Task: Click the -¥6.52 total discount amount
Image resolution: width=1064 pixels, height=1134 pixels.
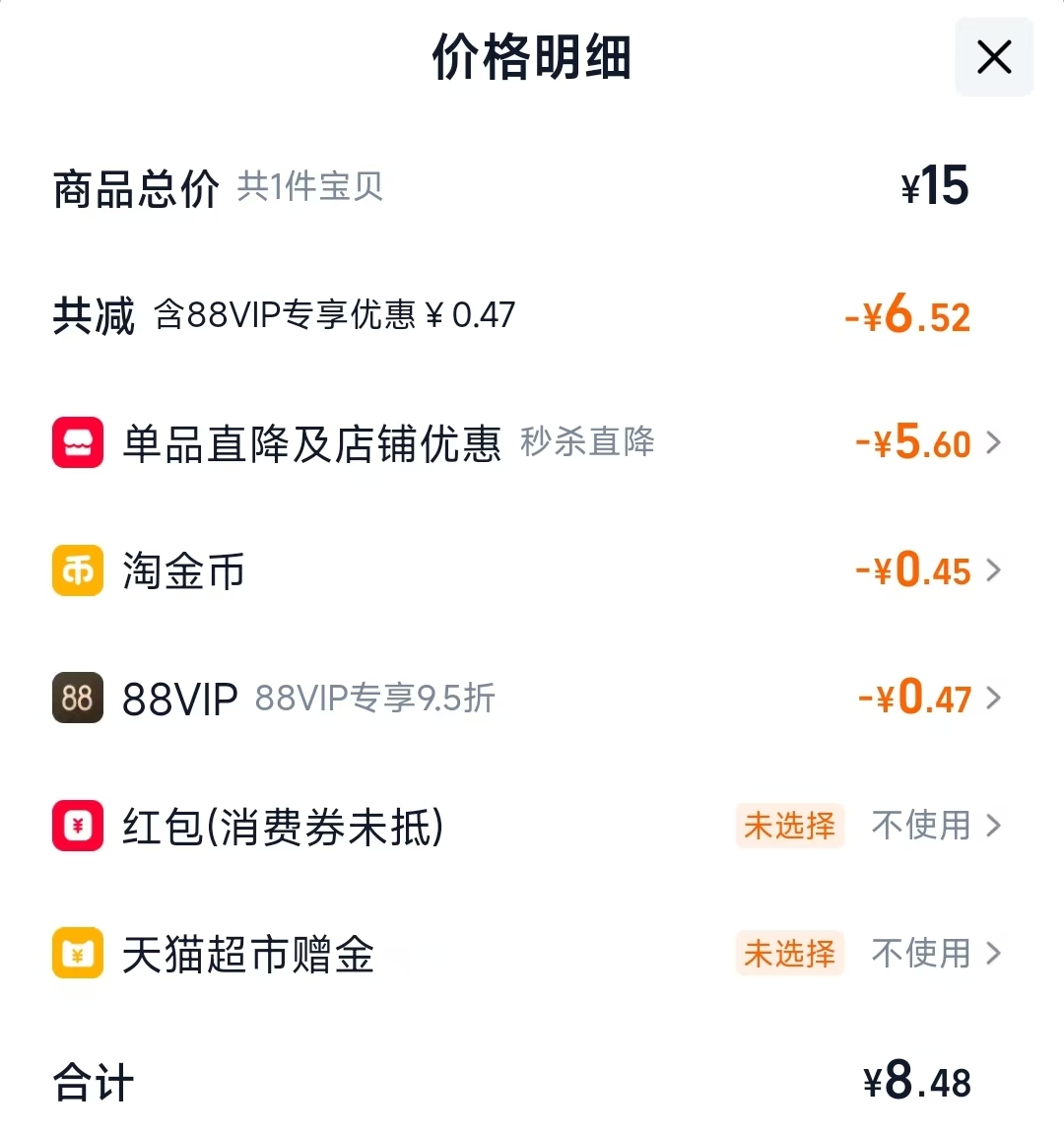Action: (x=905, y=315)
